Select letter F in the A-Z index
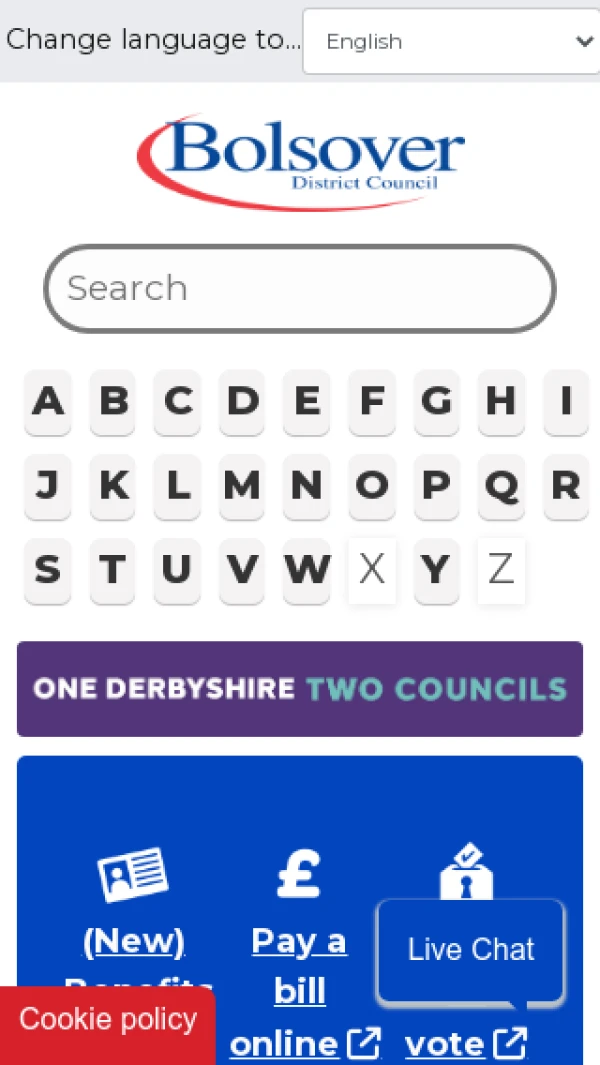 coord(371,402)
